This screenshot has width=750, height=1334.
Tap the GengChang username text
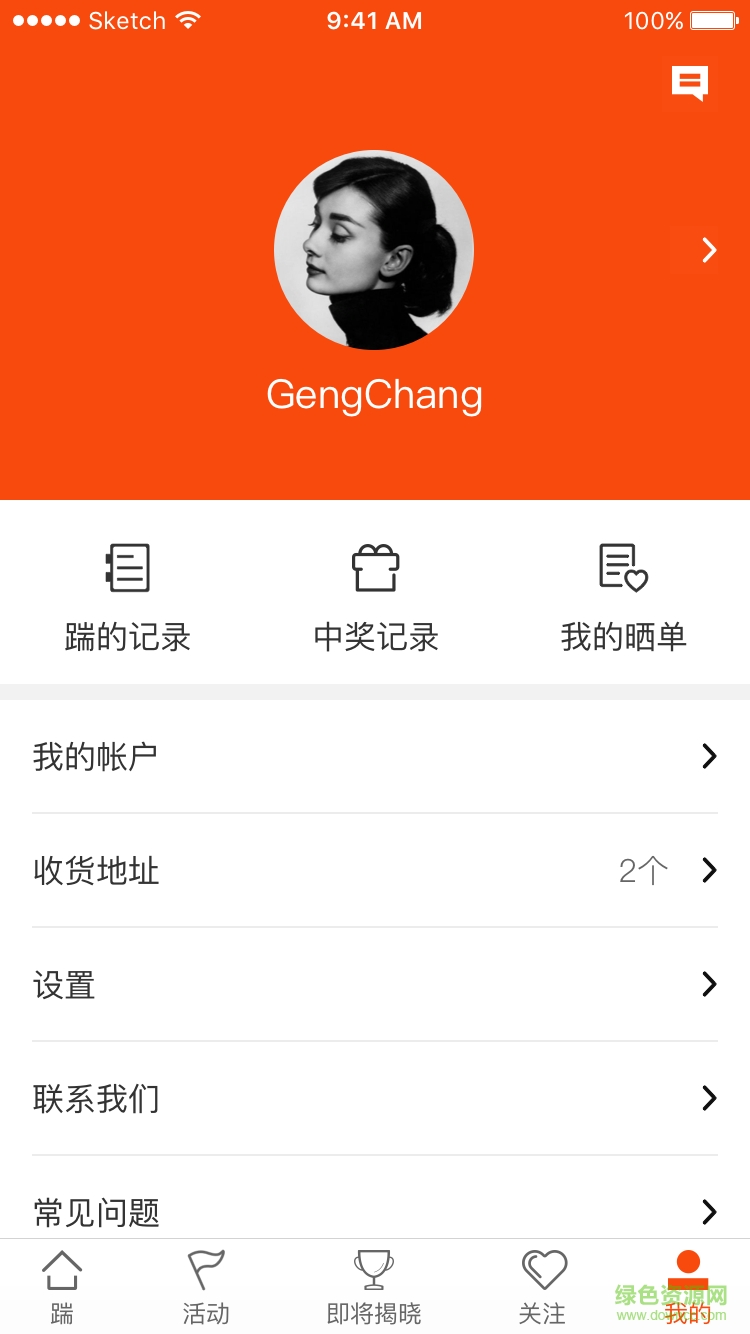pos(375,396)
